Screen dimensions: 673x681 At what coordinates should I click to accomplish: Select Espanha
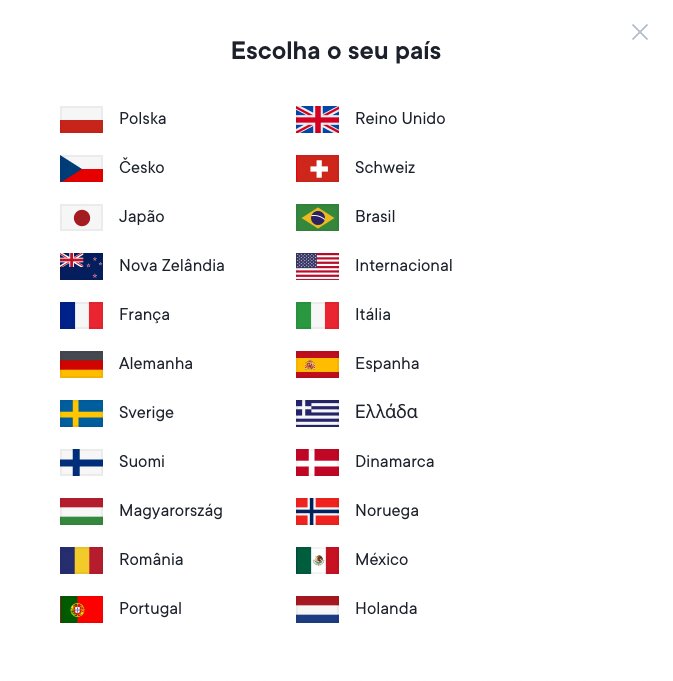pyautogui.click(x=386, y=364)
